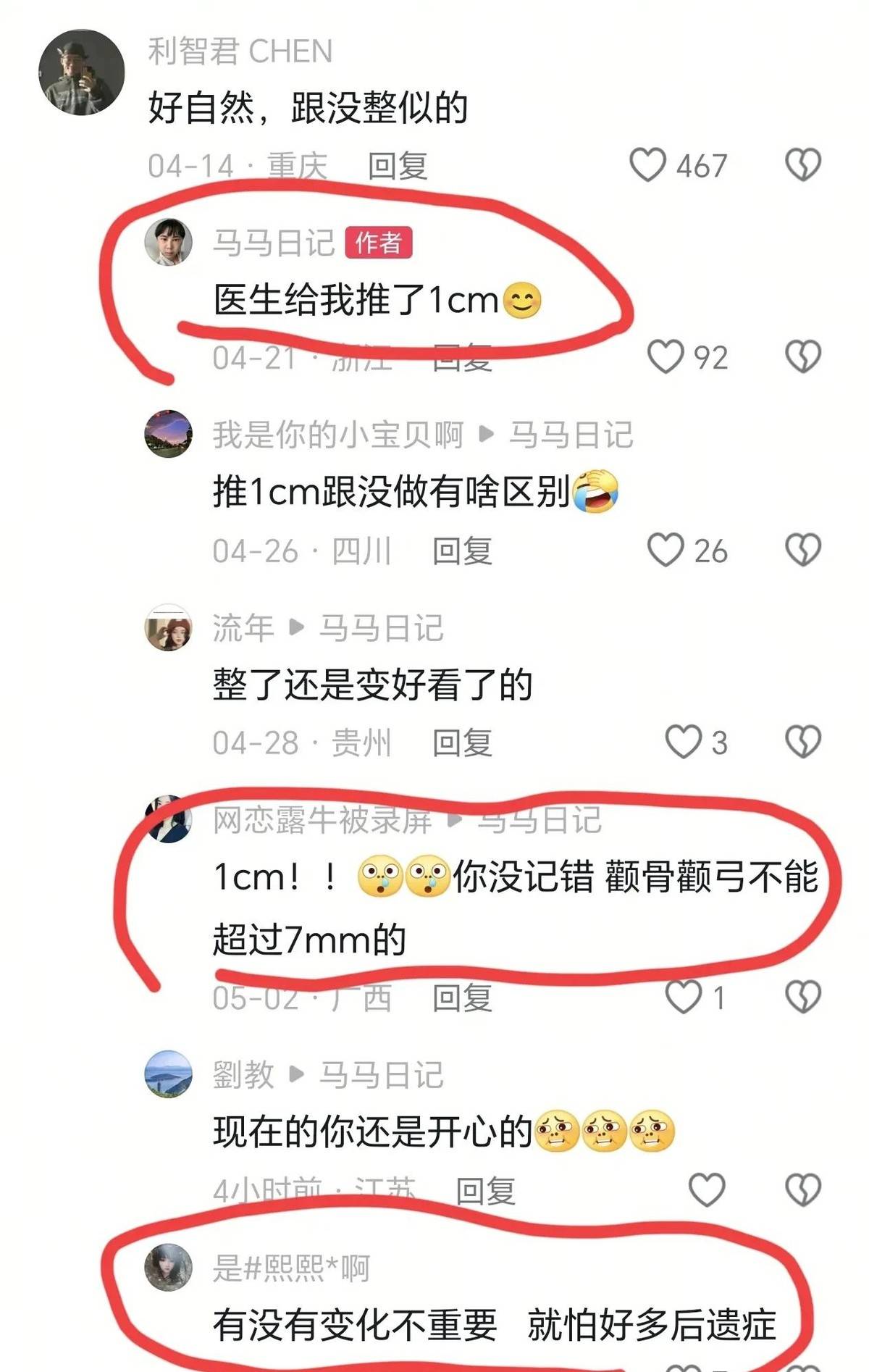Image resolution: width=869 pixels, height=1372 pixels.
Task: Reply to 流年's comment
Action: (x=462, y=743)
